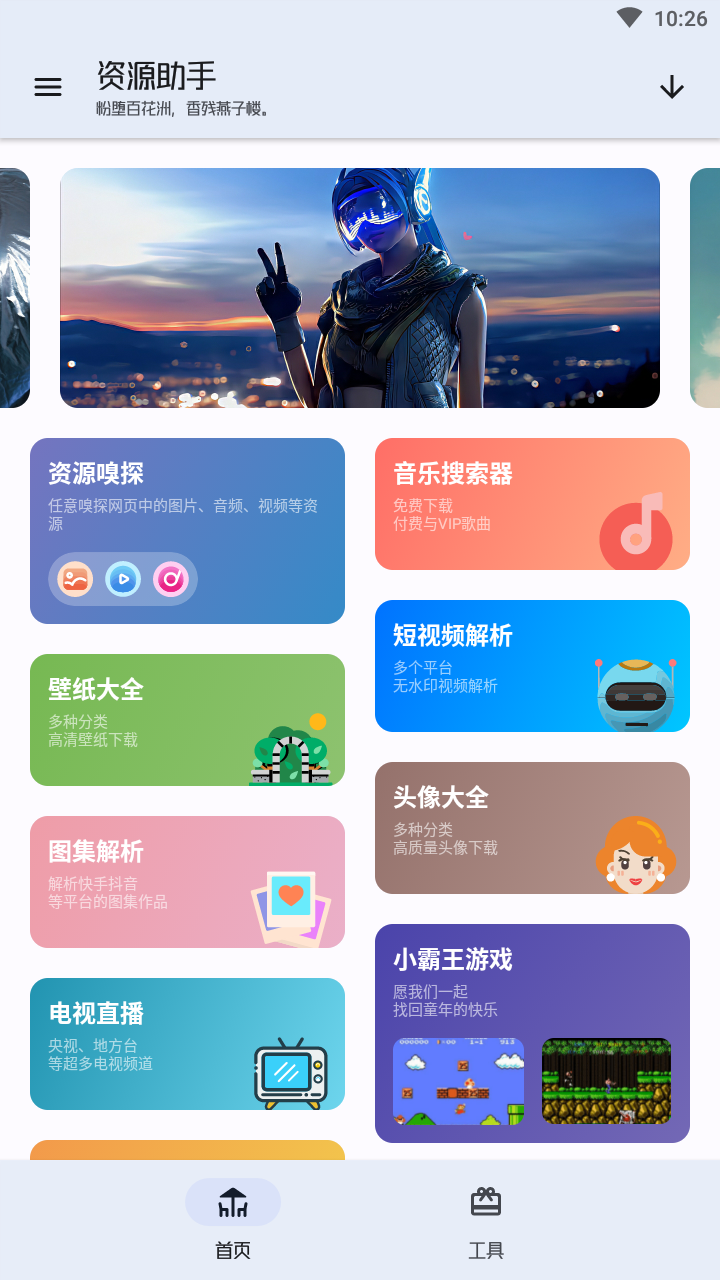Select the 首页 home tab

(233, 1222)
